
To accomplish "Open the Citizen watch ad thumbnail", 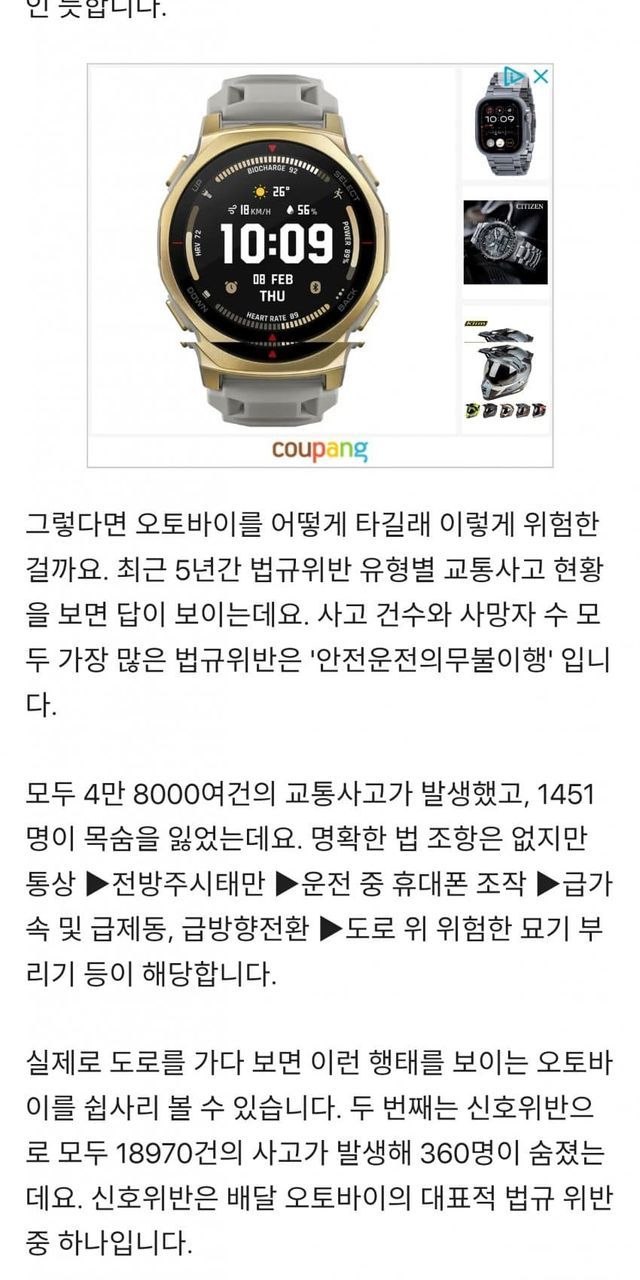I will (505, 242).
